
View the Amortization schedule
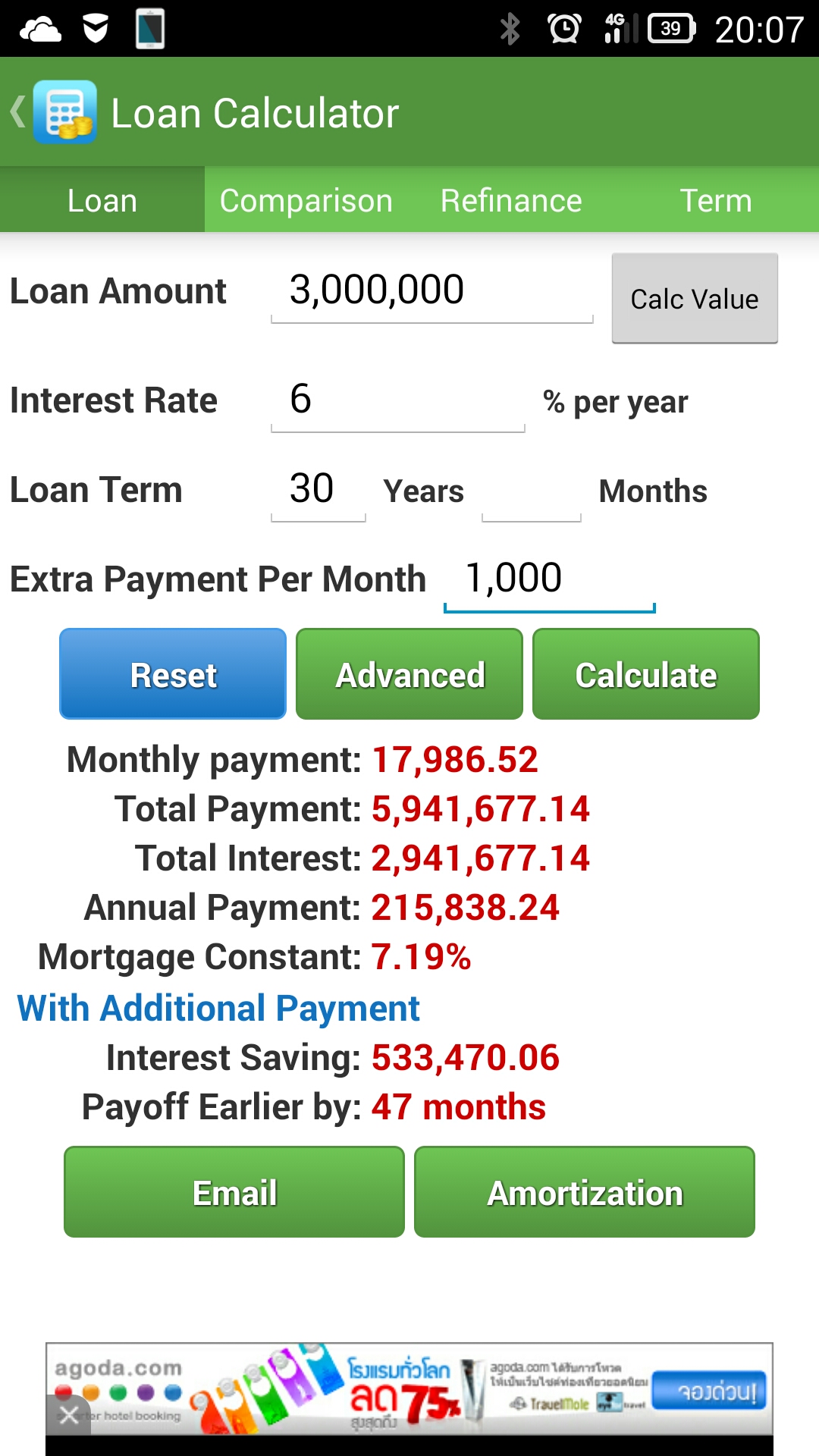(x=585, y=1192)
